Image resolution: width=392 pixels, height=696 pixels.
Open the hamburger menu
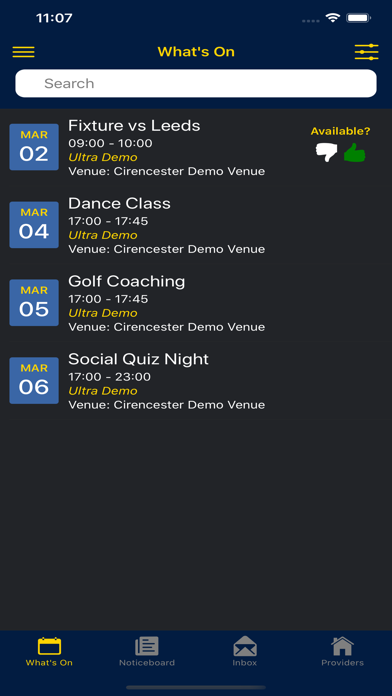pyautogui.click(x=24, y=52)
